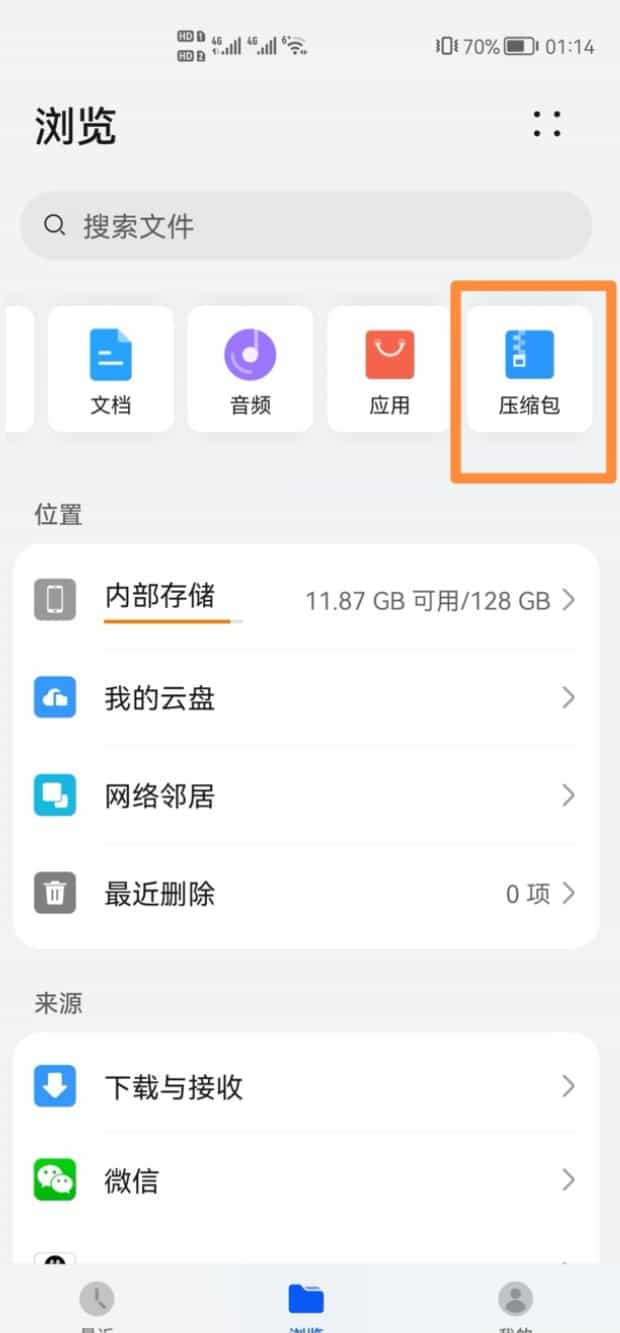Screen dimensions: 620x1333
Task: View the 压缩包 archives category
Action: coord(530,370)
